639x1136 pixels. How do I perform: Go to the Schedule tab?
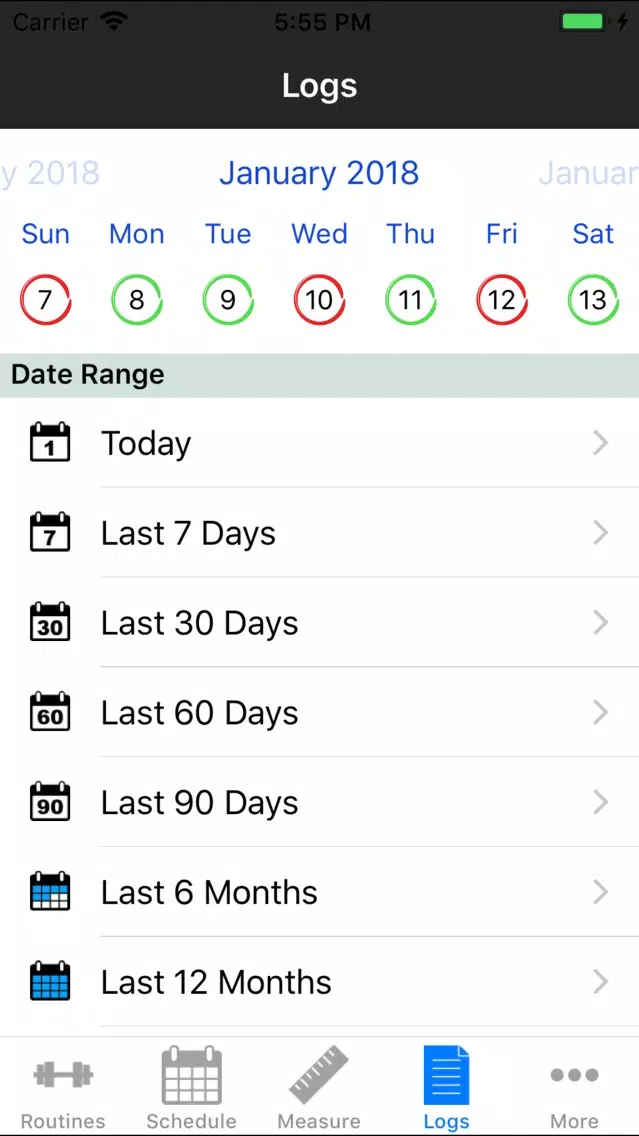pos(191,1087)
